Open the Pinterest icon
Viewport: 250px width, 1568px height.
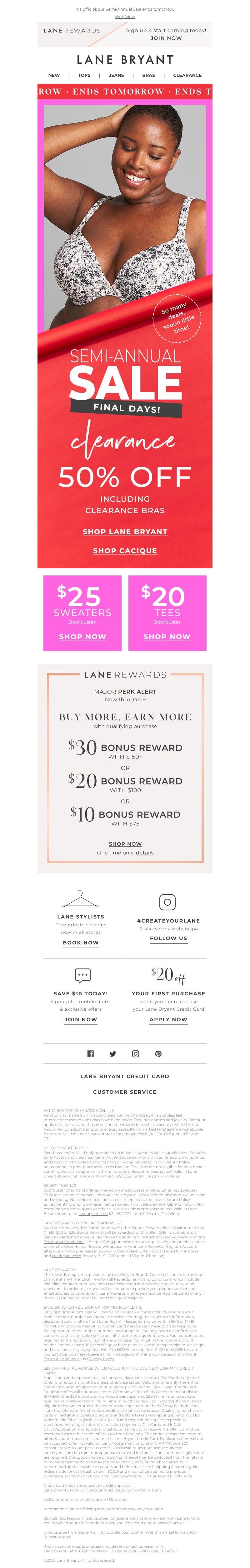158,1054
